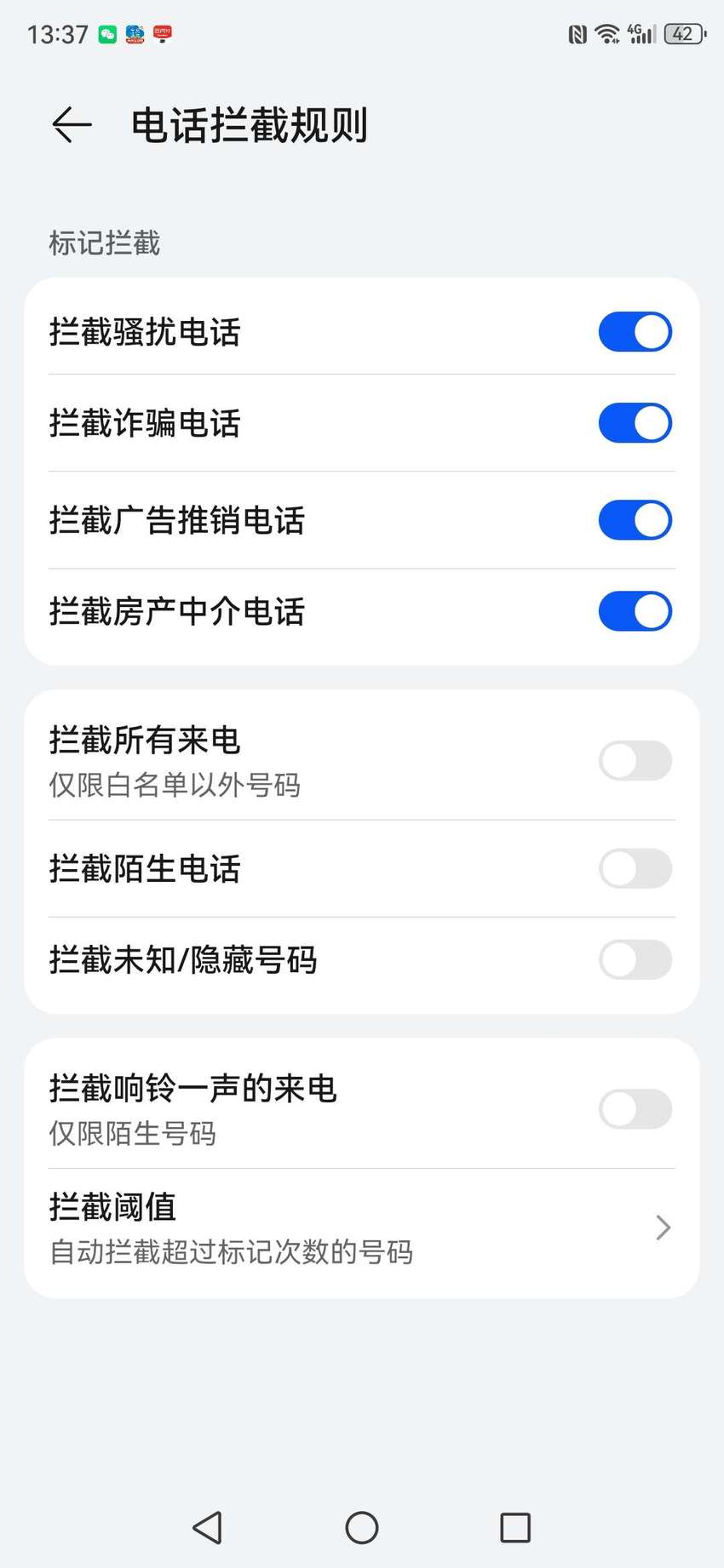This screenshot has width=724, height=1568.
Task: Enable 拦截所有来电 switch
Action: (635, 760)
